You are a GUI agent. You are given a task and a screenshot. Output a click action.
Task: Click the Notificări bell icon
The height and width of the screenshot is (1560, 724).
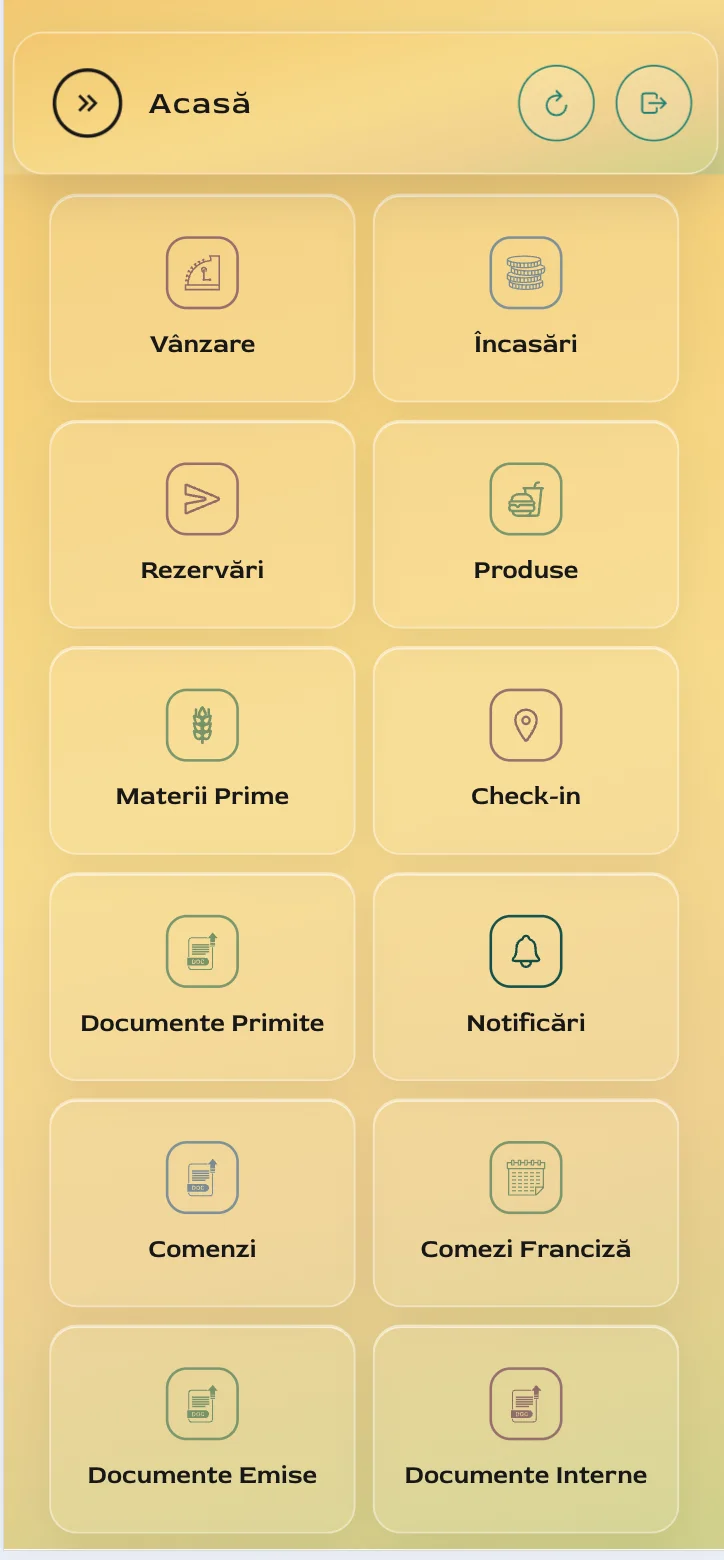coord(526,951)
